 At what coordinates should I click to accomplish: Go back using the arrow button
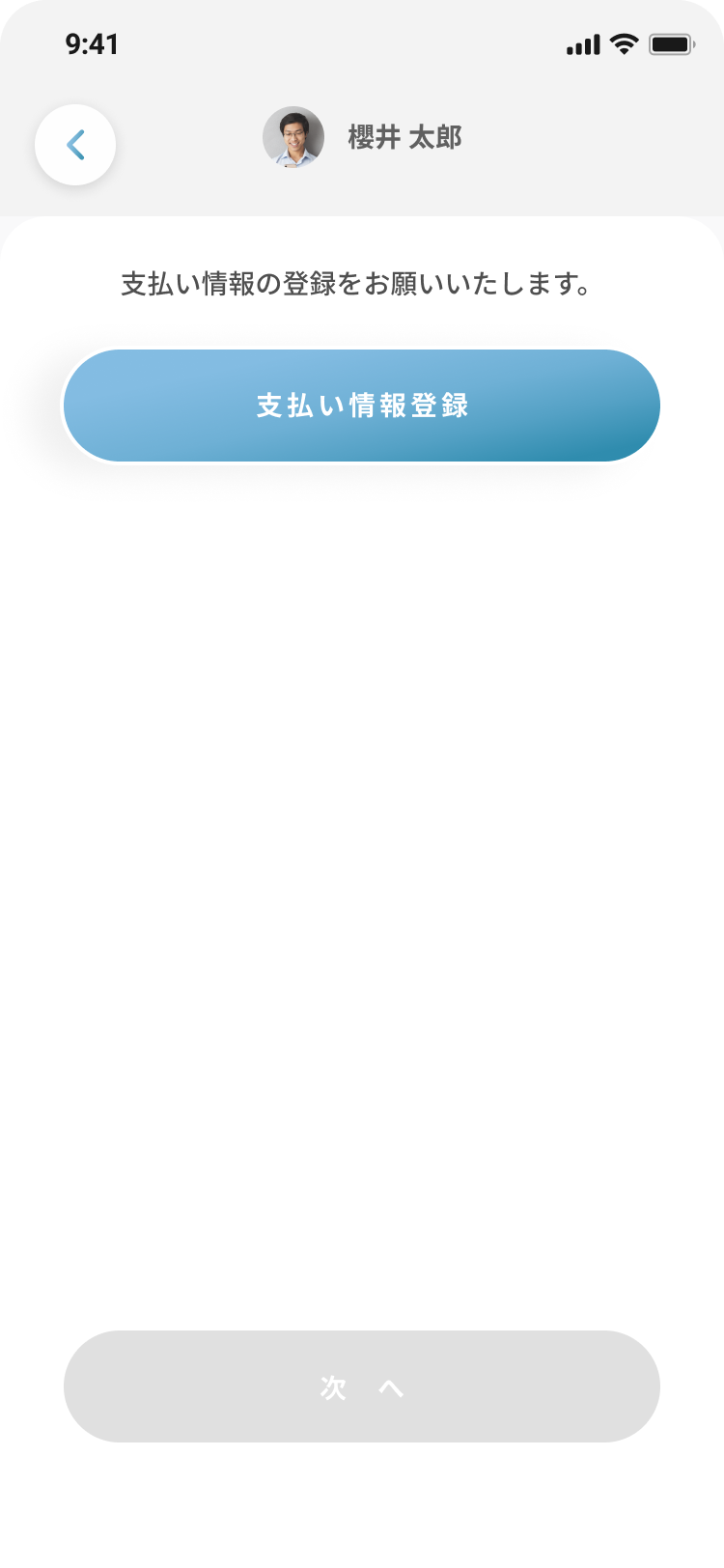point(75,145)
